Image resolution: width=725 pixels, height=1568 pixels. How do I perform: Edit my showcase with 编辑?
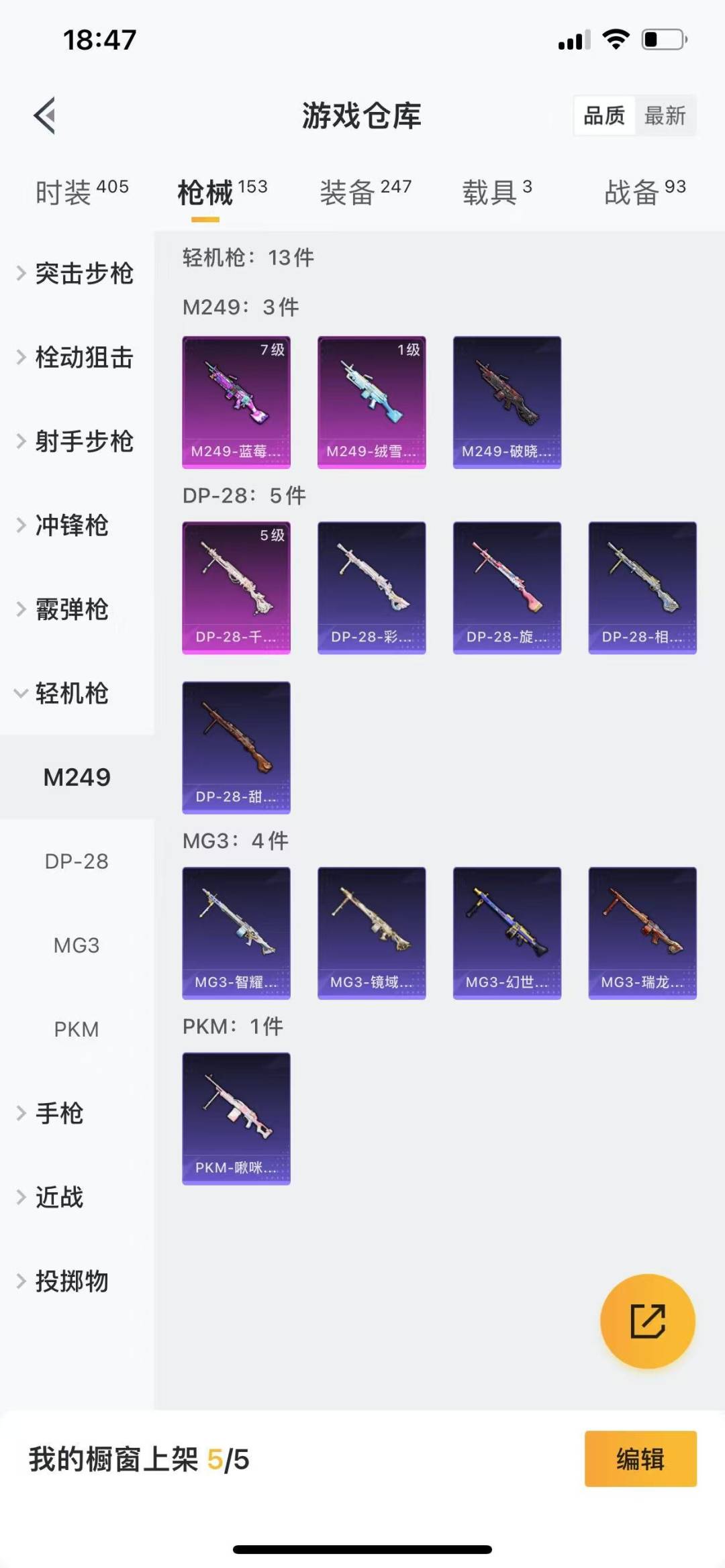pos(640,1459)
